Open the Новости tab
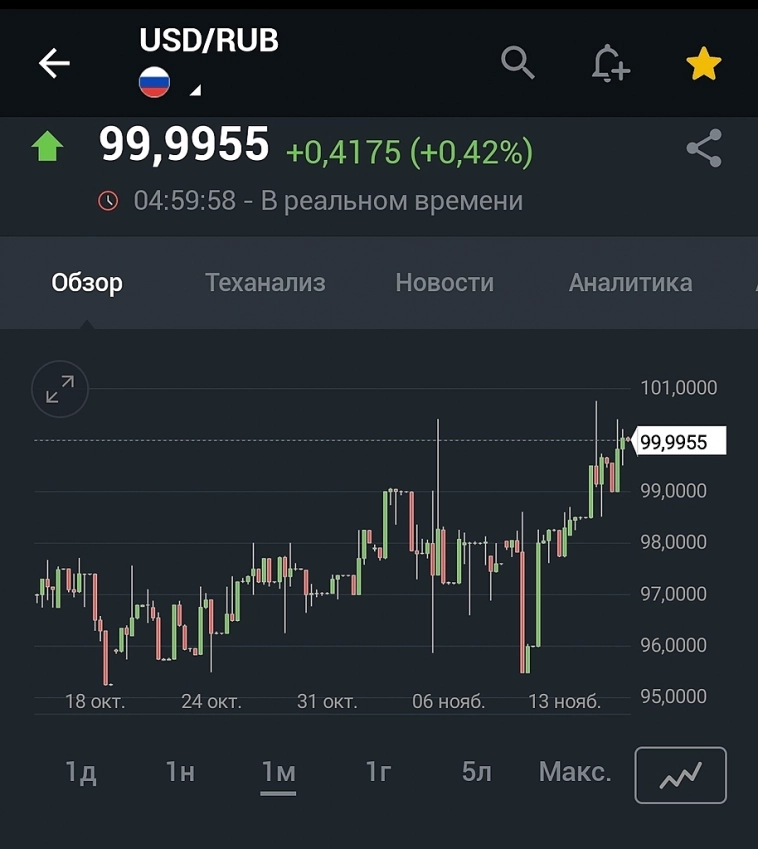This screenshot has width=758, height=849. (x=444, y=283)
